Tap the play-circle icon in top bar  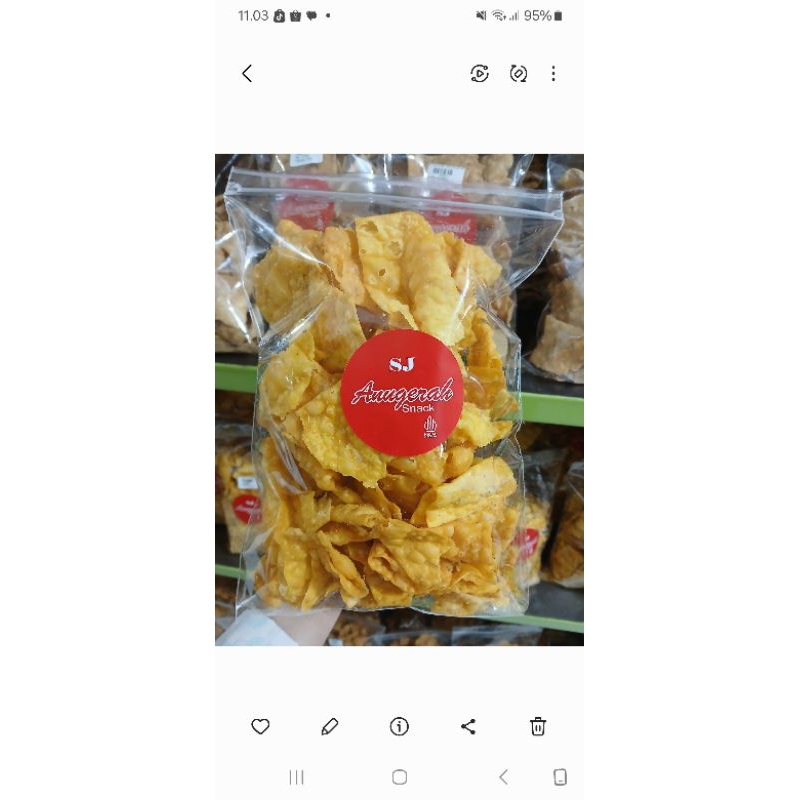click(480, 73)
